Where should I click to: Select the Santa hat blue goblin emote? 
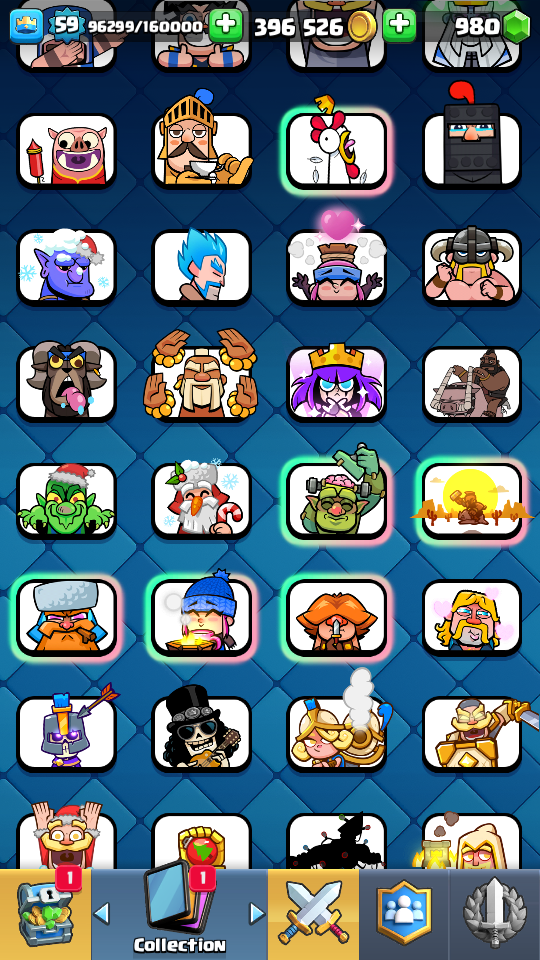pos(66,267)
